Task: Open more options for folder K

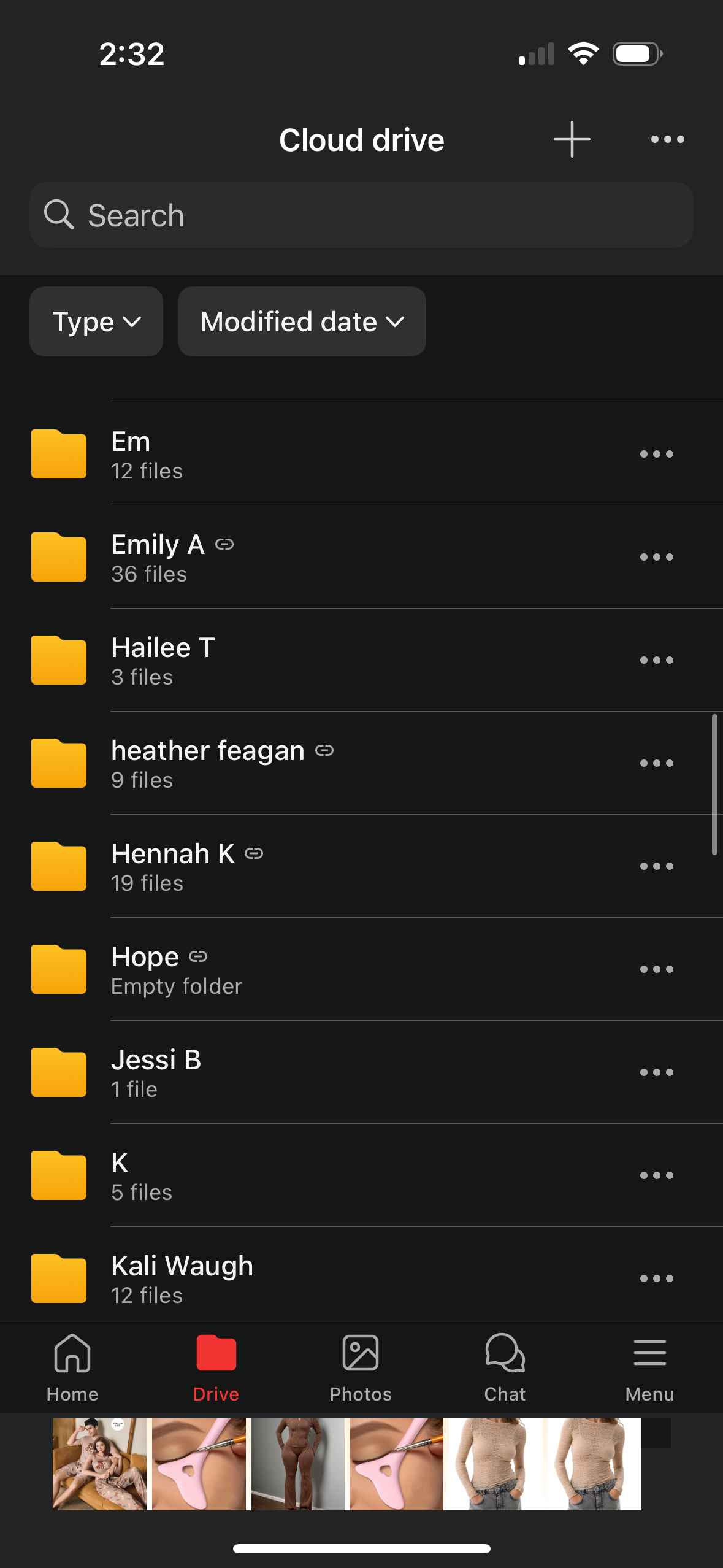Action: click(x=656, y=1175)
